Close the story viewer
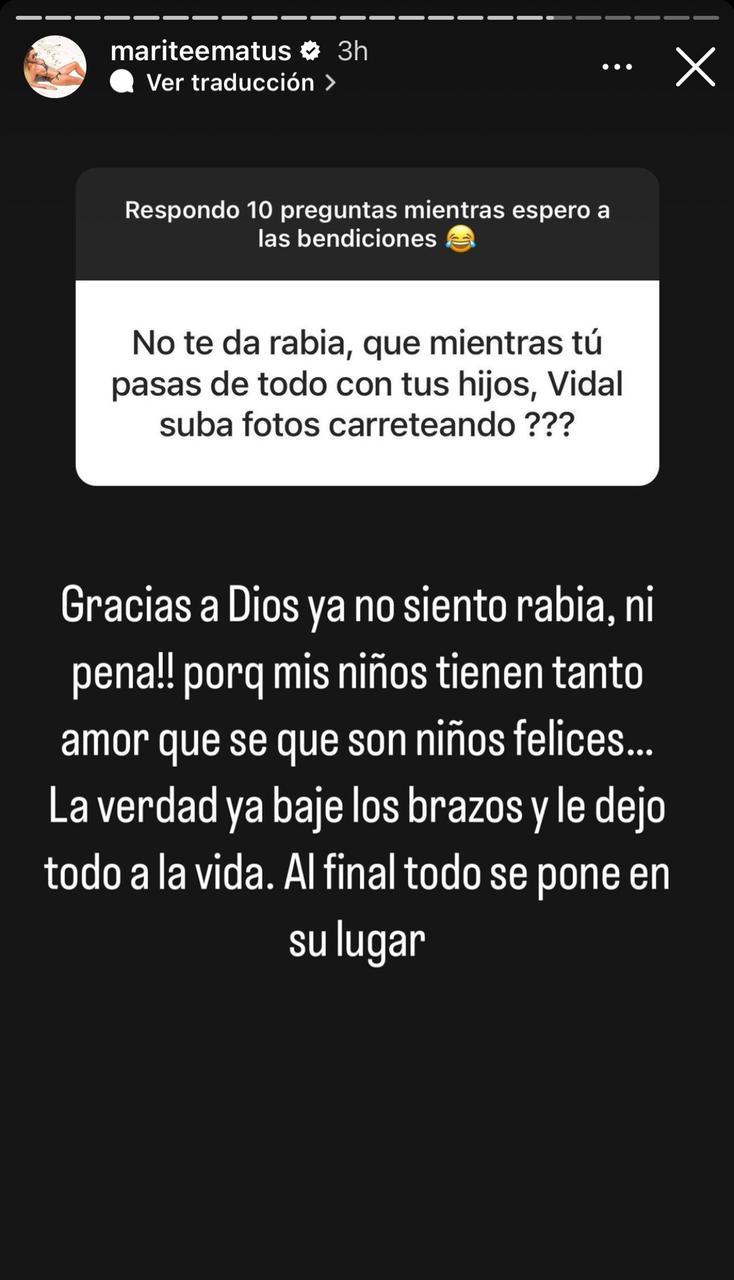The width and height of the screenshot is (734, 1280). (695, 67)
